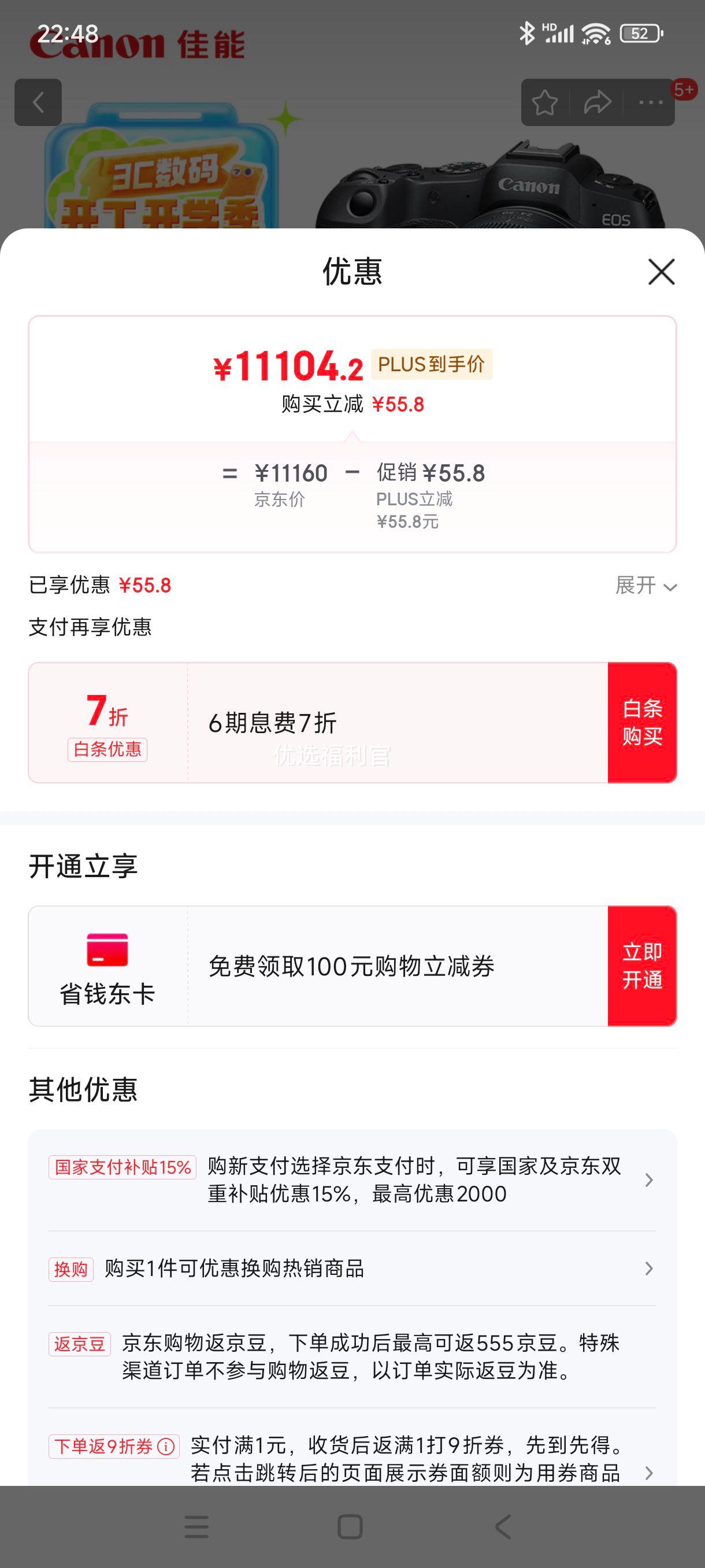Open recent apps from the navigation bar

[x=196, y=1526]
